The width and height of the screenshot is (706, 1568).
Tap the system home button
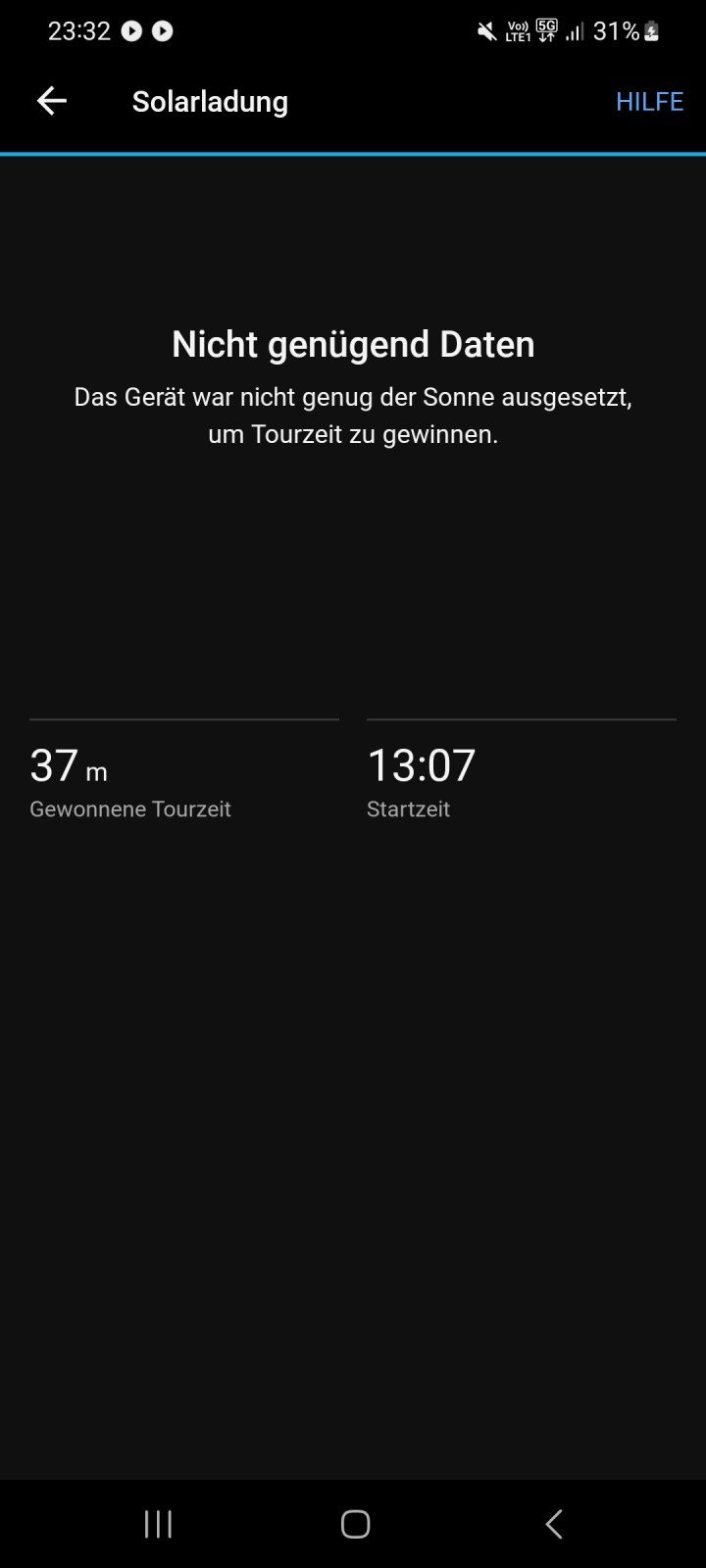tap(355, 1524)
